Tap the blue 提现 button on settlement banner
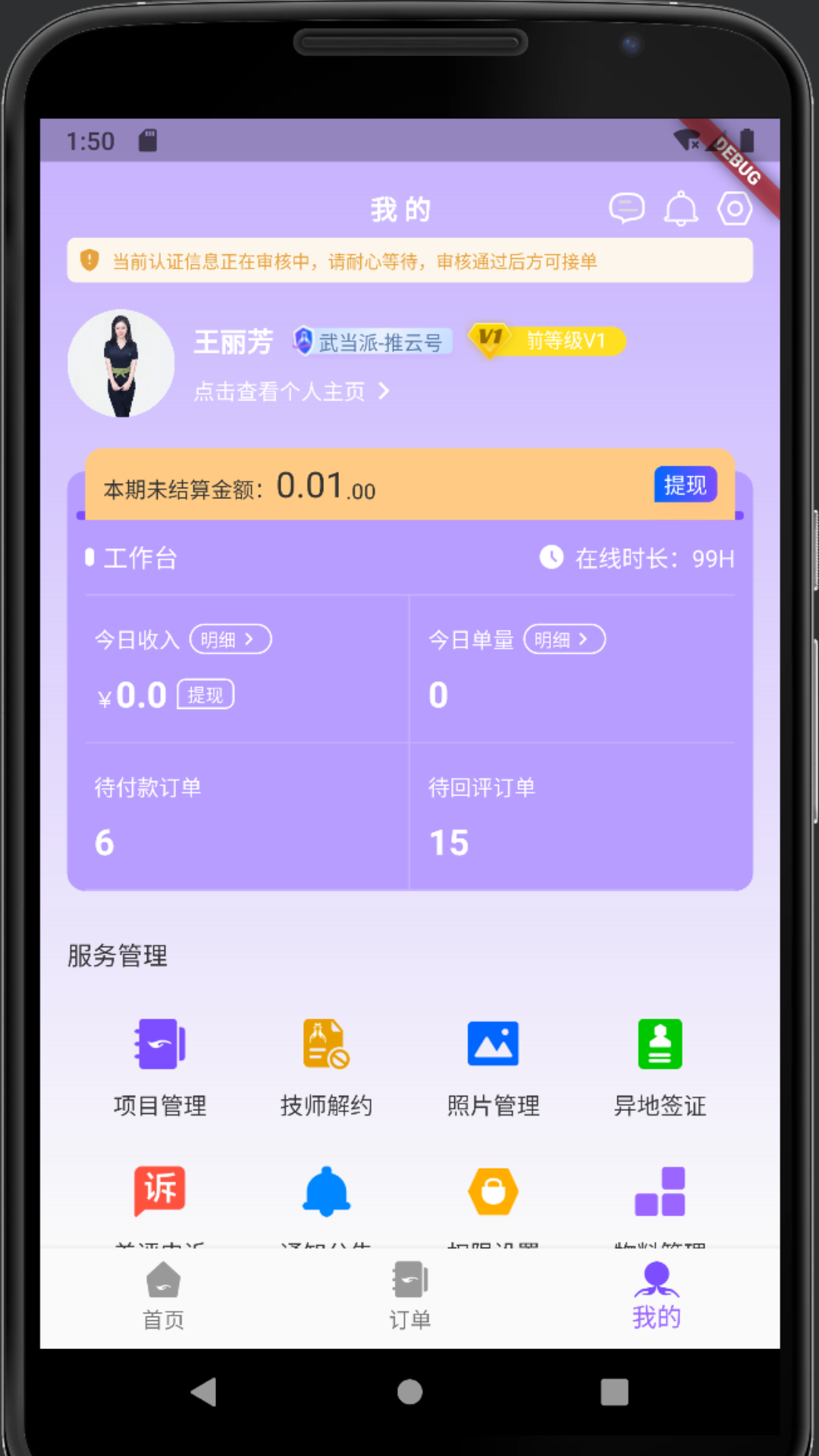Image resolution: width=819 pixels, height=1456 pixels. 685,485
